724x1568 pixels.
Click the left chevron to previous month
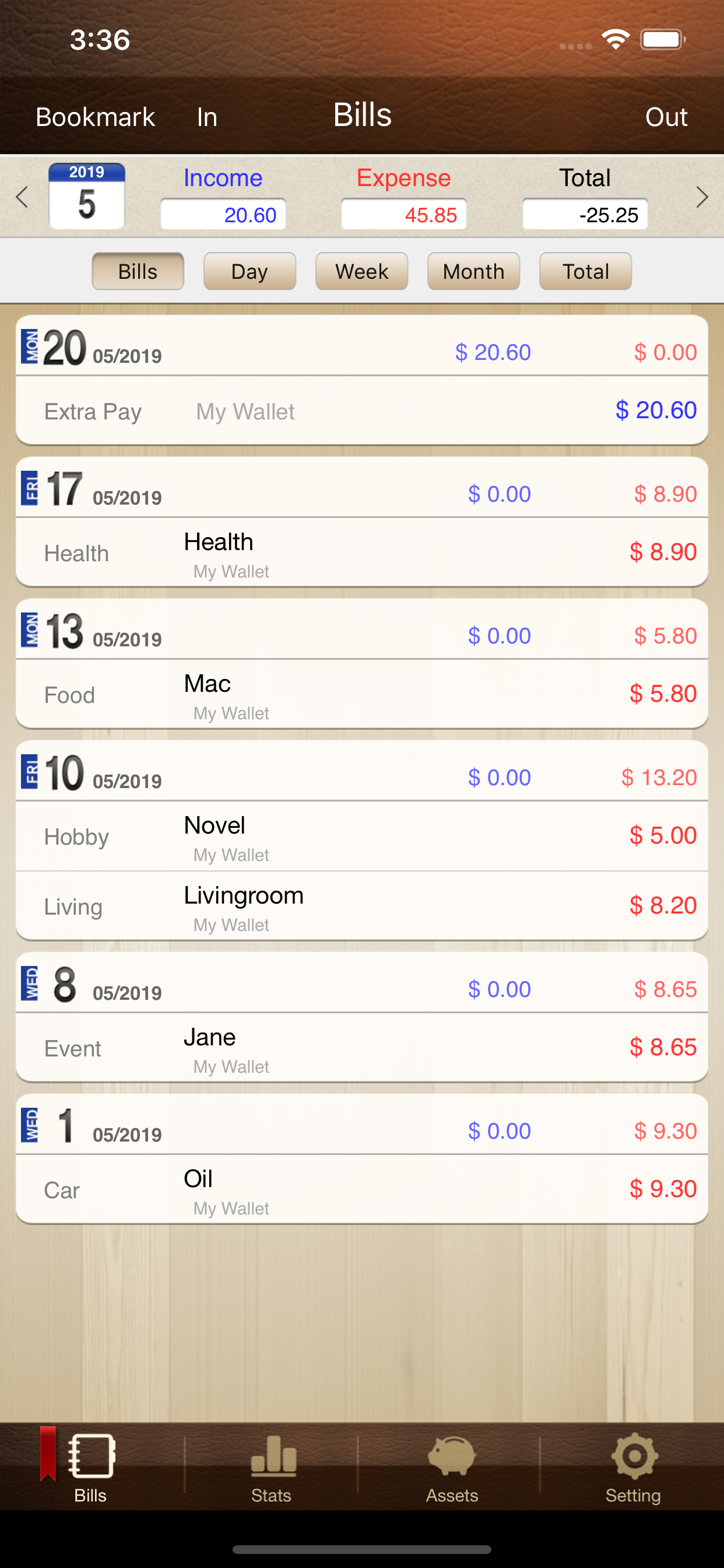coord(22,197)
